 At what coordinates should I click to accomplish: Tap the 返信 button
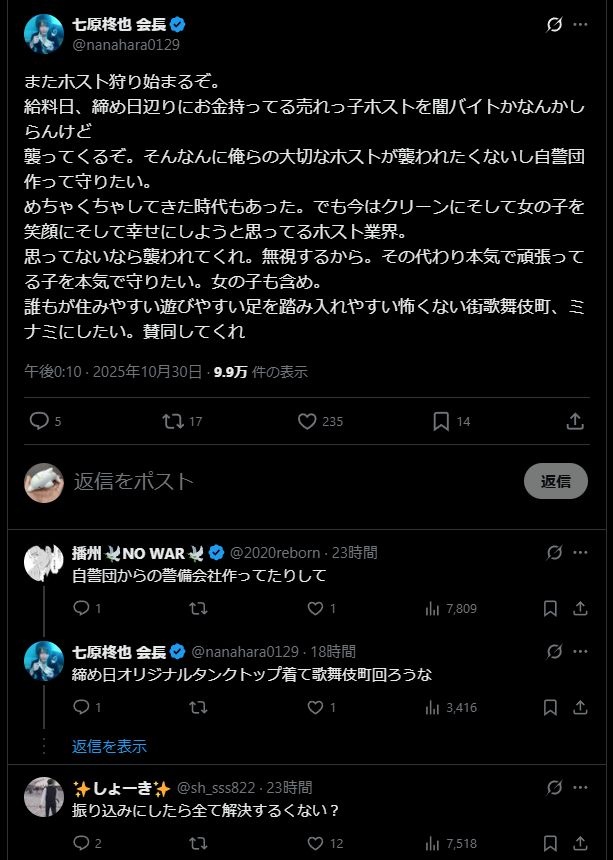pos(555,481)
